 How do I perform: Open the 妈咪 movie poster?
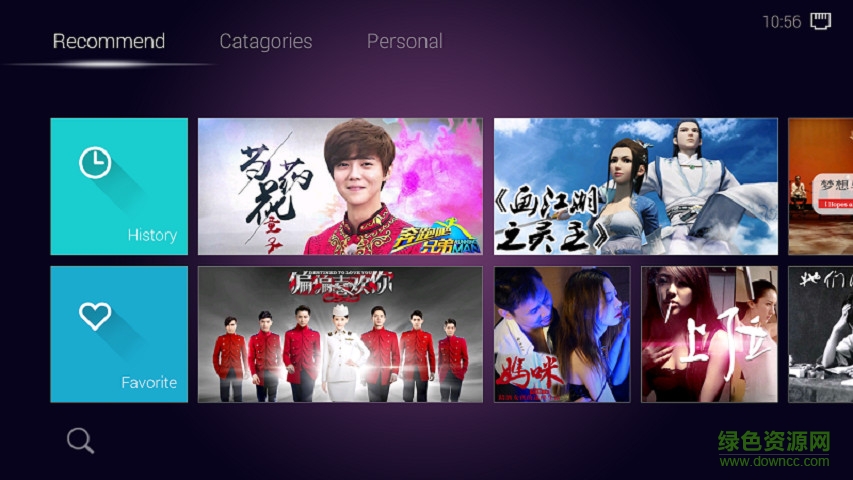(x=562, y=334)
